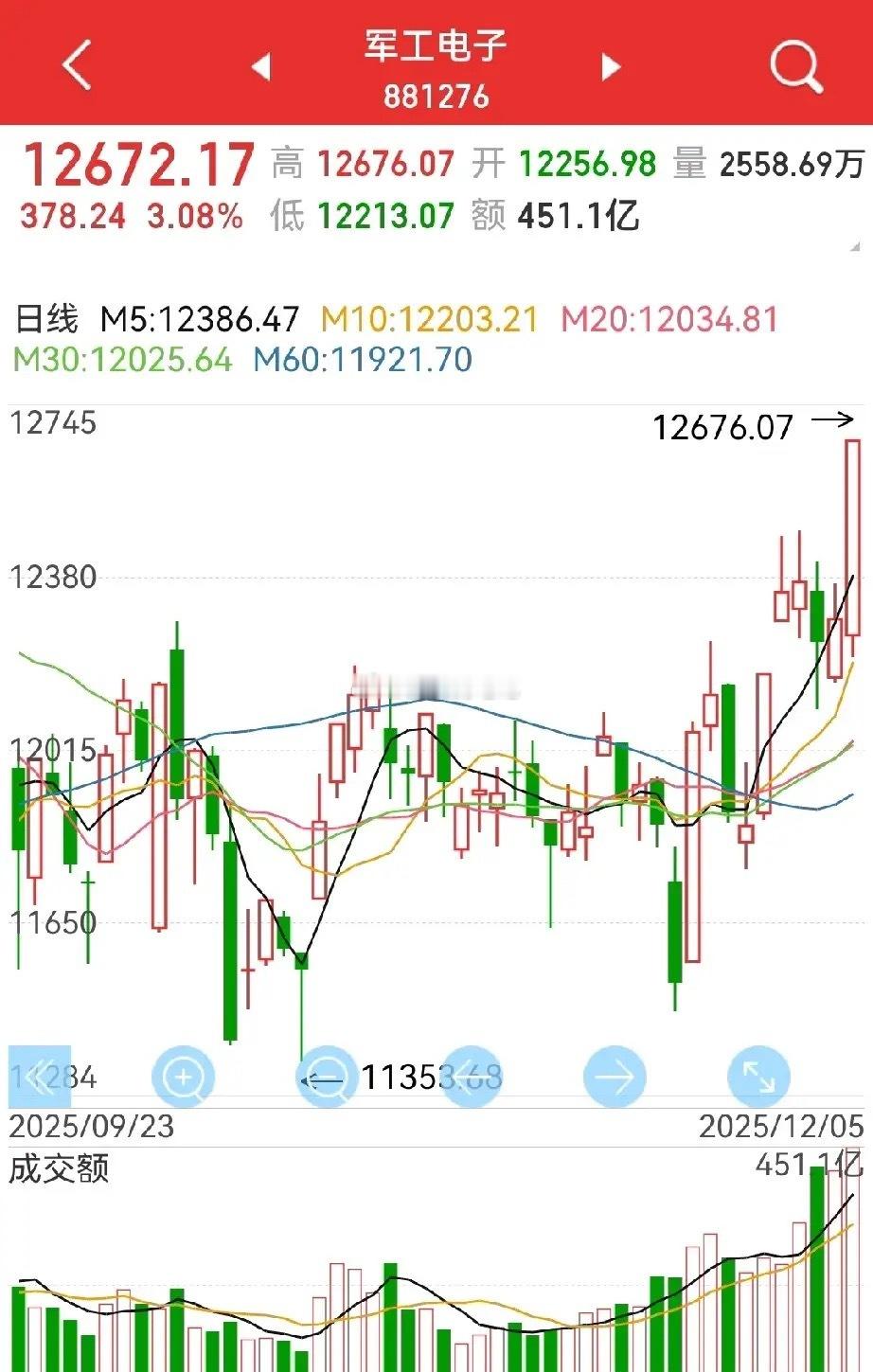Pan the chart right with the arrow icon
The height and width of the screenshot is (1372, 873).
coord(614,1076)
